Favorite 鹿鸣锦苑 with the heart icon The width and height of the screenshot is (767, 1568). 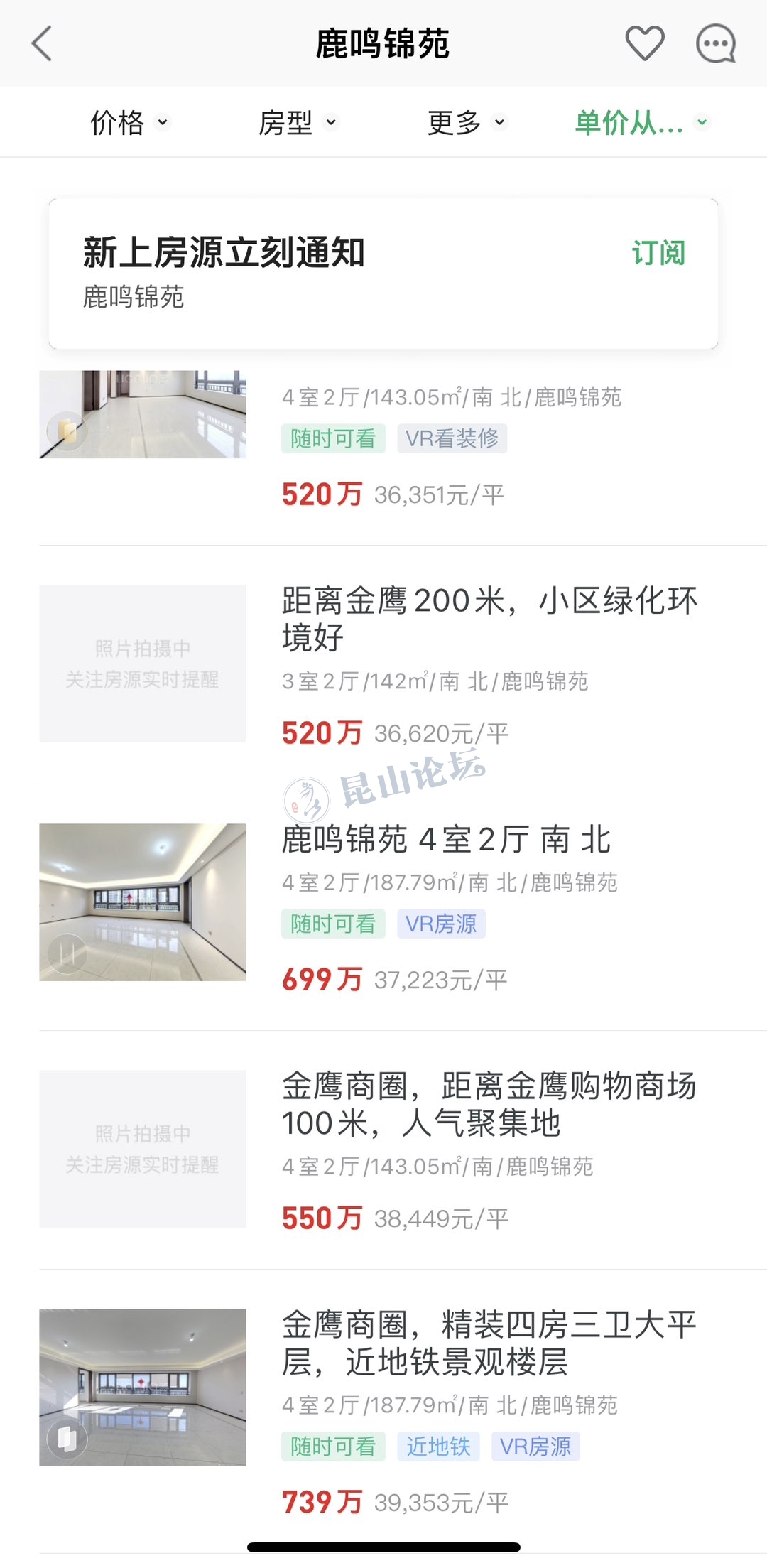pos(644,44)
